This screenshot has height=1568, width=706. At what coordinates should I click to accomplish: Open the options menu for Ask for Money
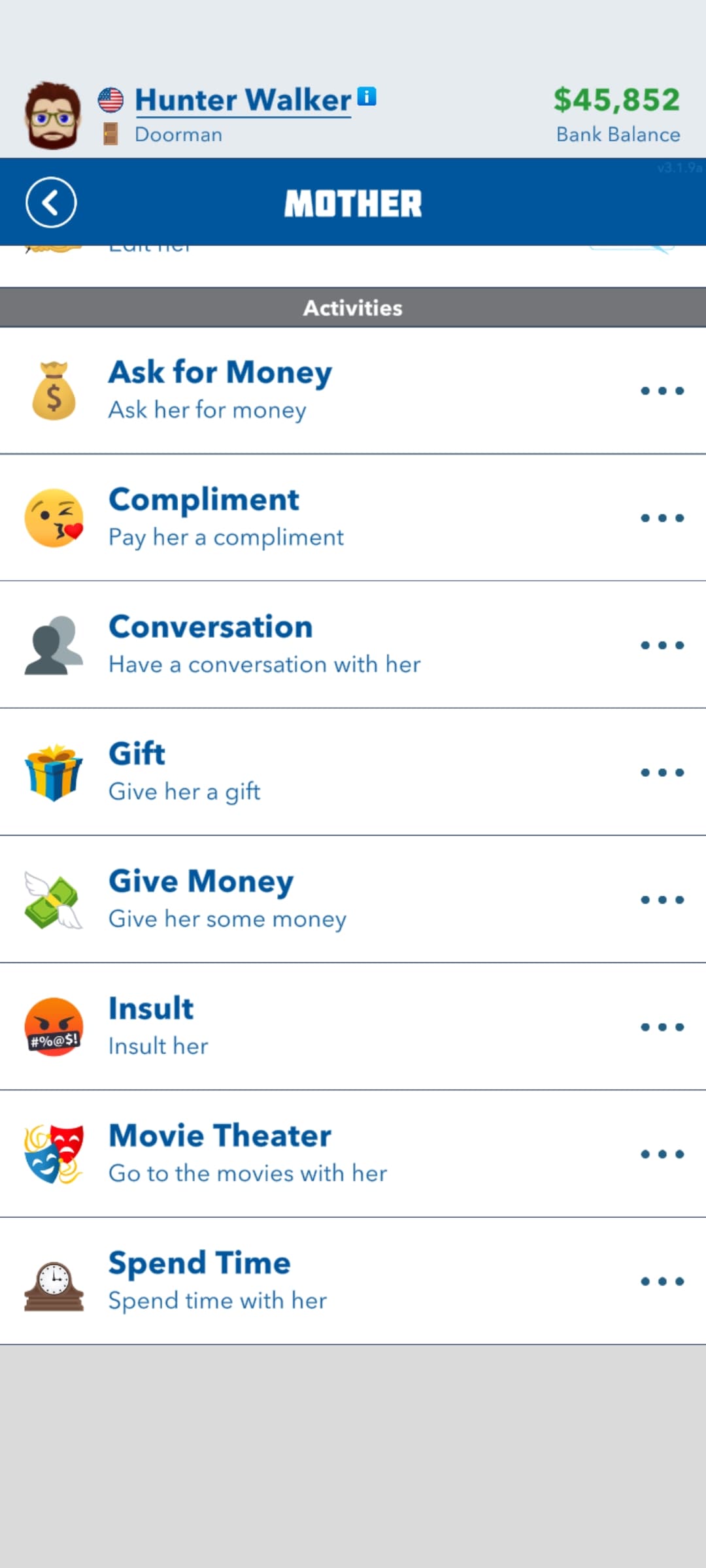(x=661, y=390)
